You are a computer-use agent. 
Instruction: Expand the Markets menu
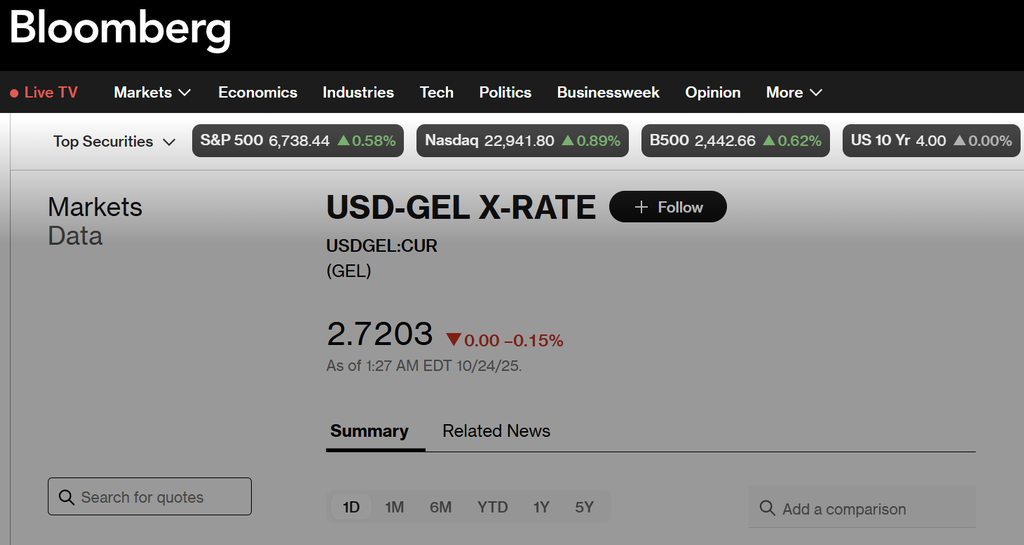(152, 92)
